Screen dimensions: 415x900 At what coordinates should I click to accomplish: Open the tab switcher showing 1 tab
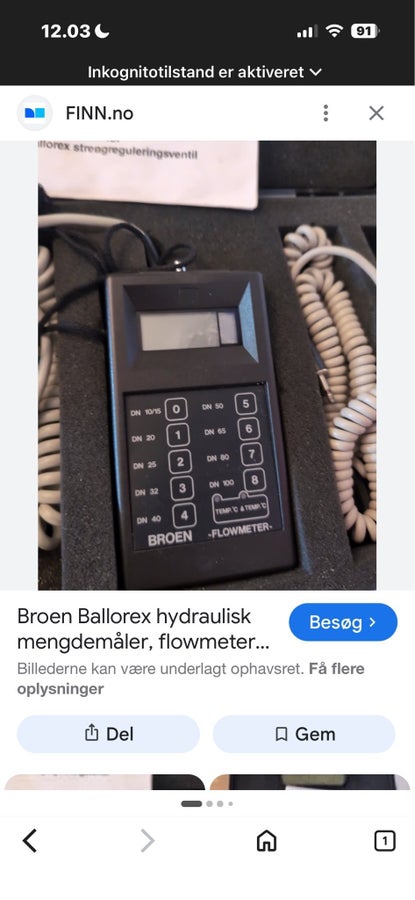coord(385,841)
